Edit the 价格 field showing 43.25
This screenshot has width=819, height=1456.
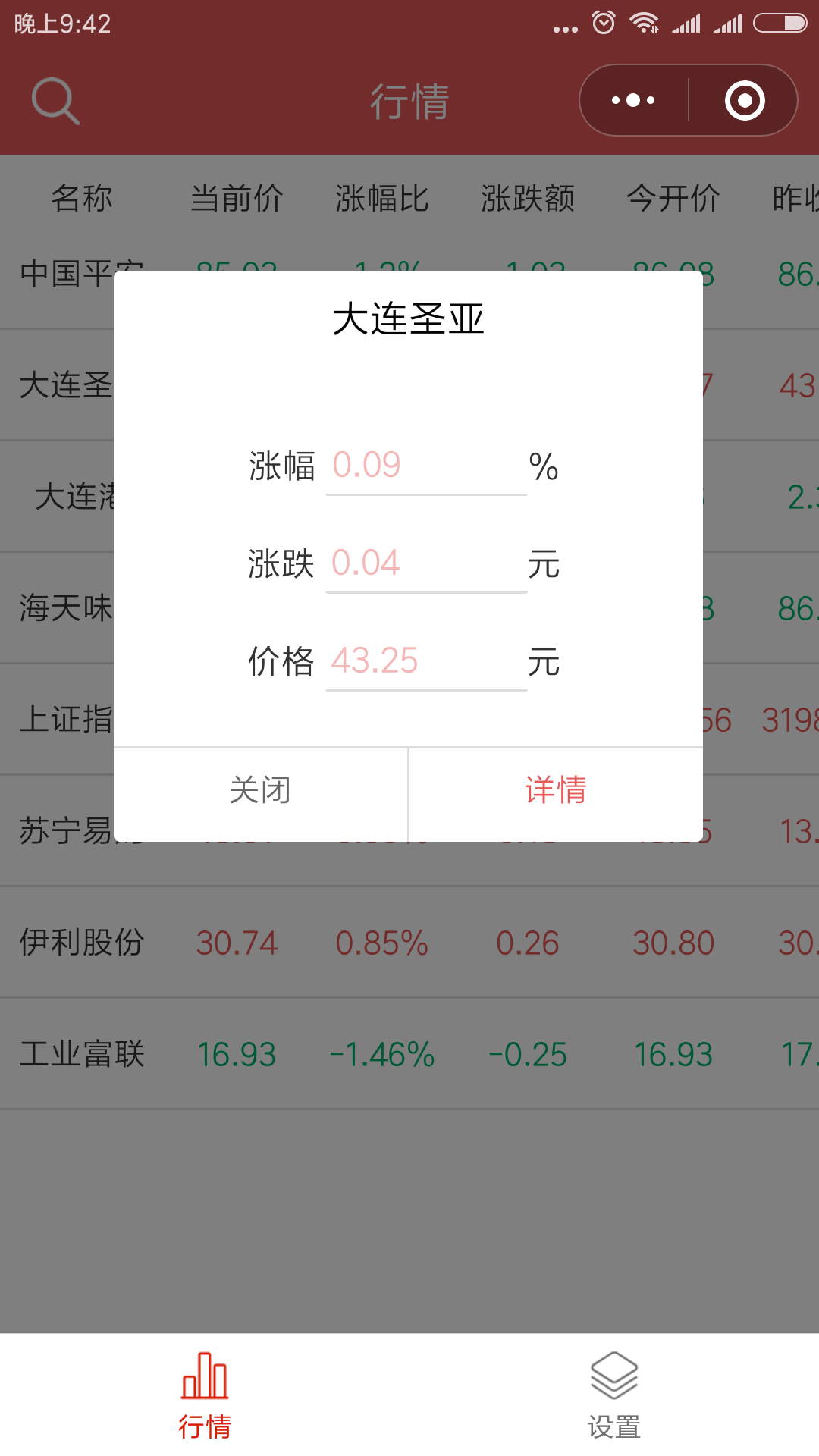[x=426, y=662]
